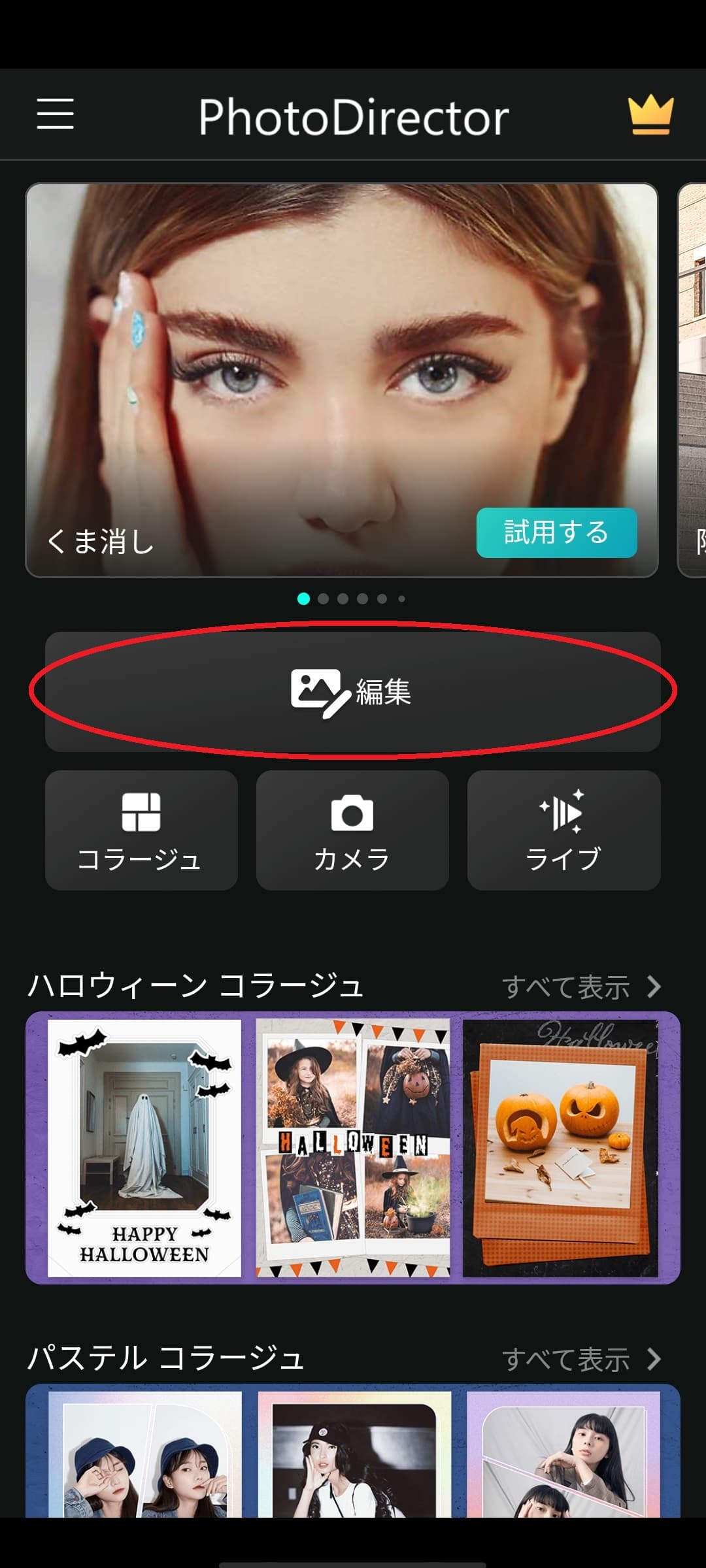Open the 編集 photo editor
706x1568 pixels.
click(352, 691)
